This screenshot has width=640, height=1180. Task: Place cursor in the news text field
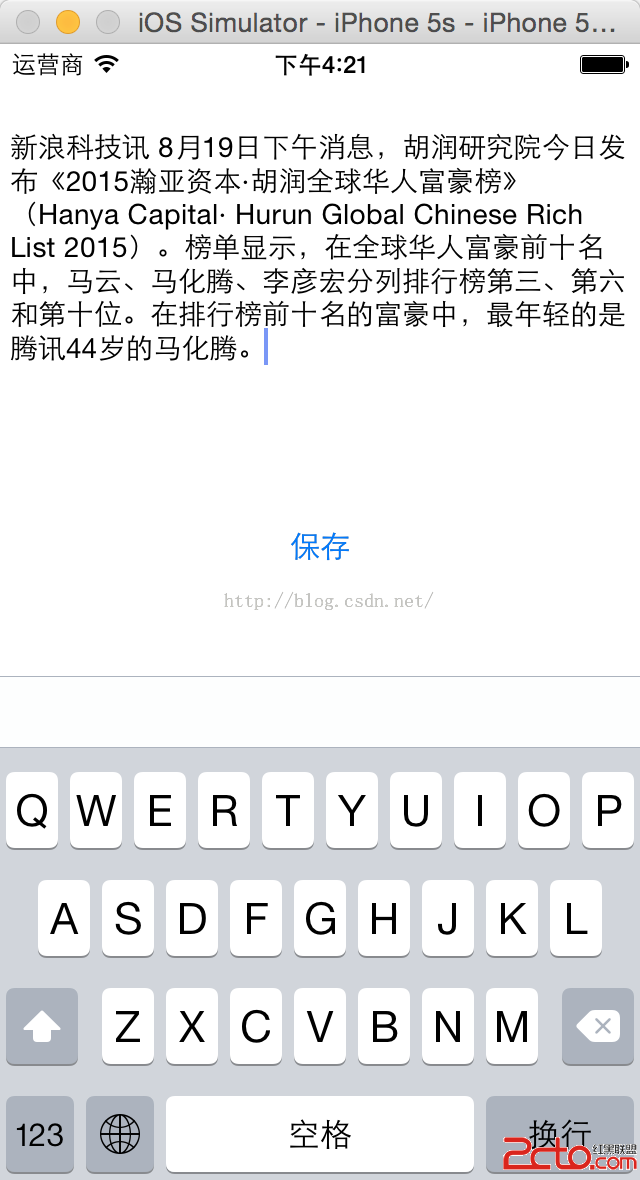pyautogui.click(x=318, y=248)
